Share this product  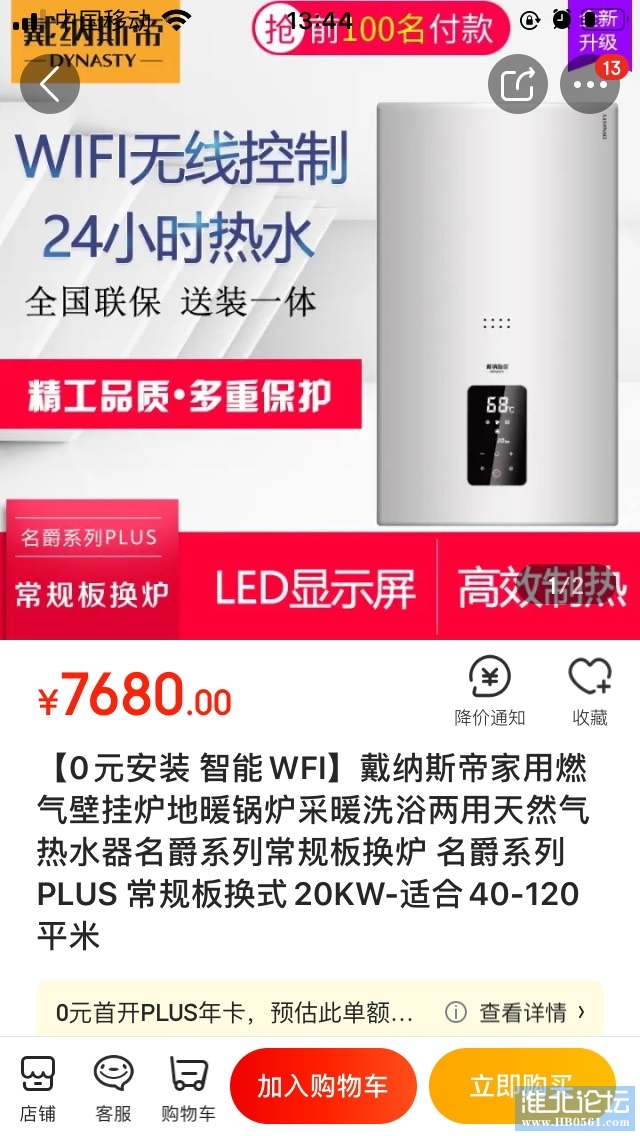tap(517, 84)
